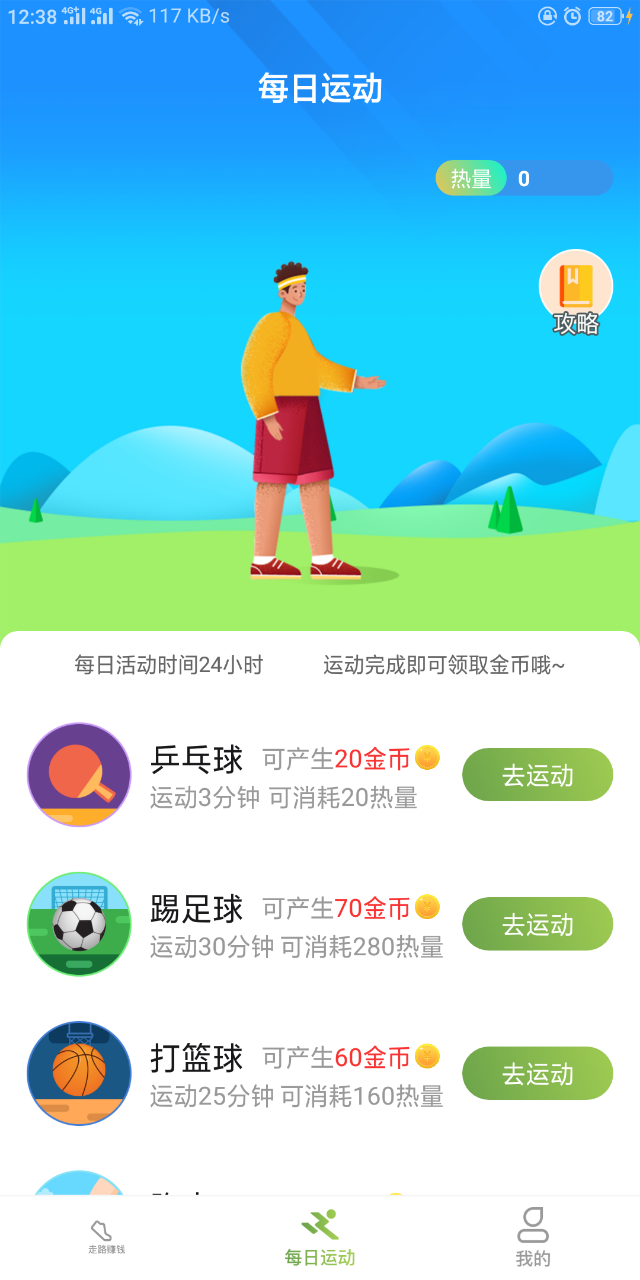Go to the 我的 tab

click(533, 1237)
